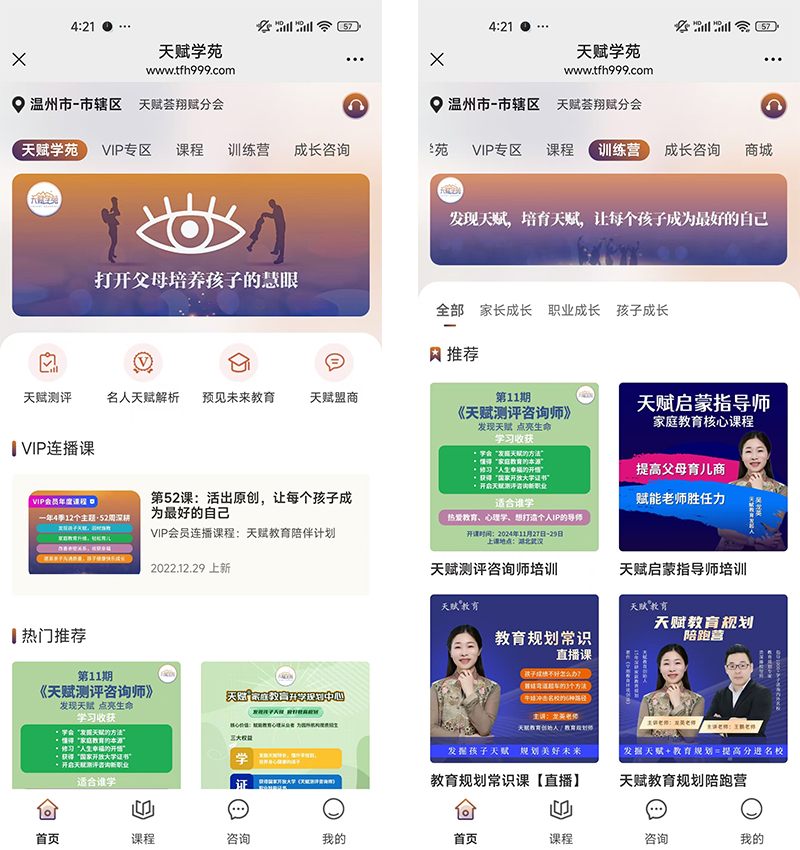This screenshot has width=800, height=850.
Task: Open the banner 打开父母培养孩子的慧眼
Action: tap(190, 245)
